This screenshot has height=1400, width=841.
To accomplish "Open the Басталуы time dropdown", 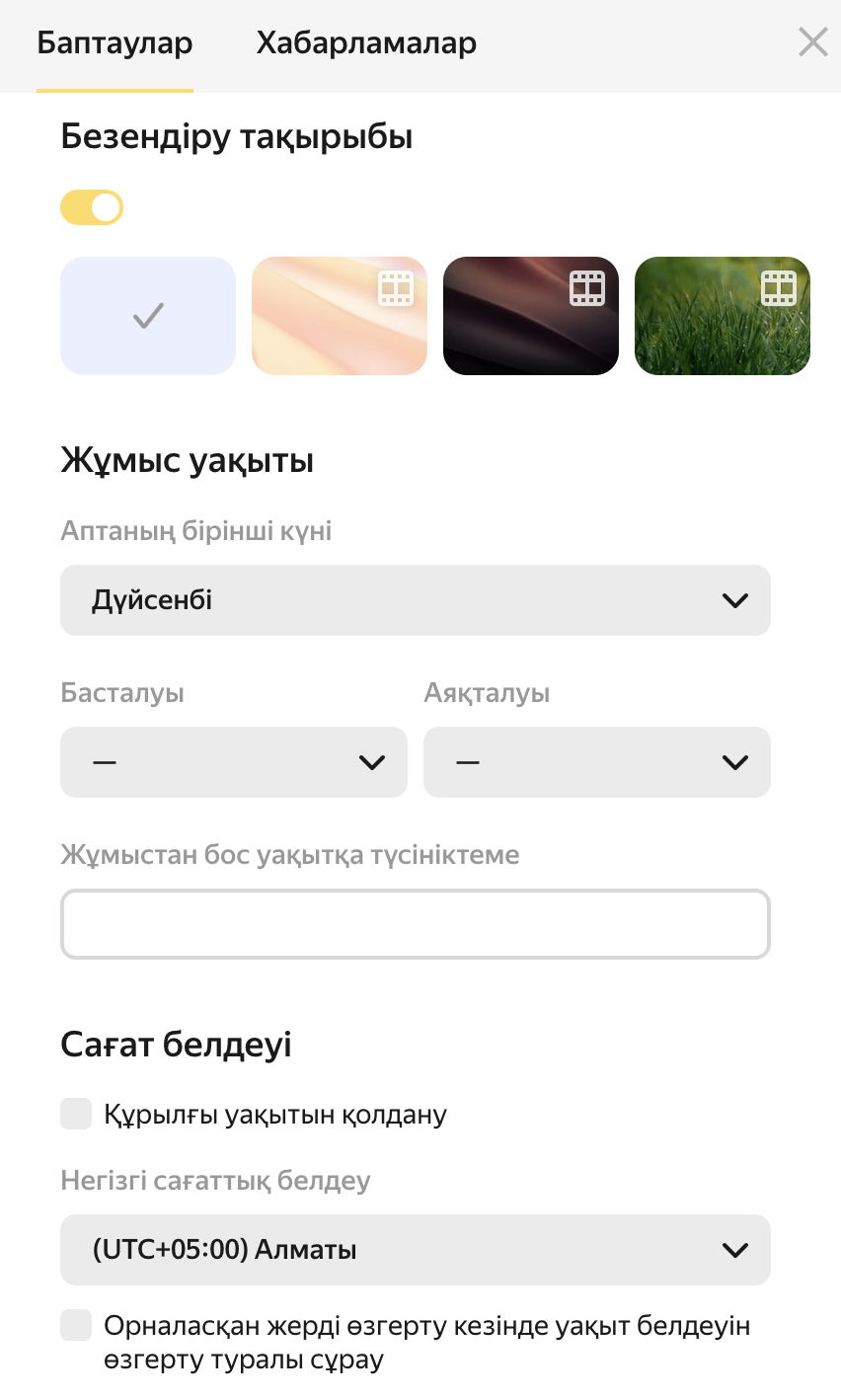I will [x=234, y=762].
